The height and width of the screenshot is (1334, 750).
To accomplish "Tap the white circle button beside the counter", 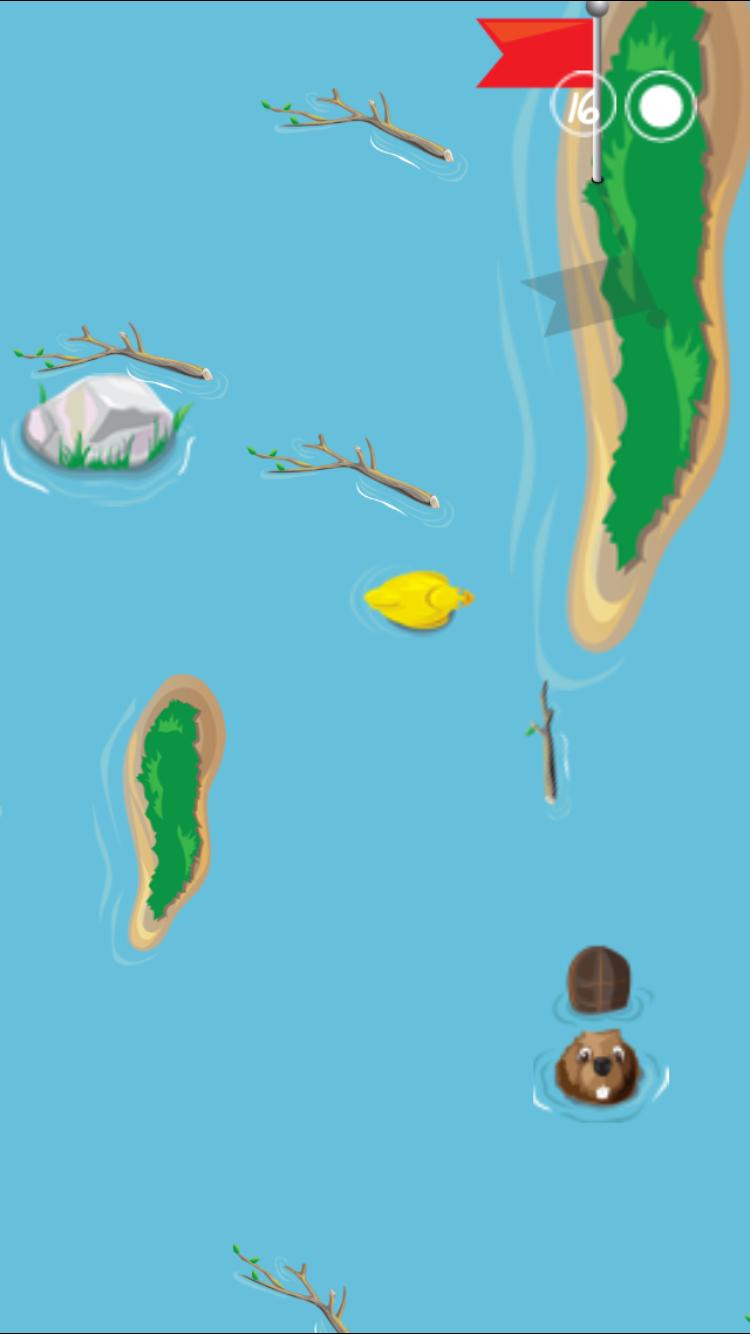I will [x=661, y=107].
